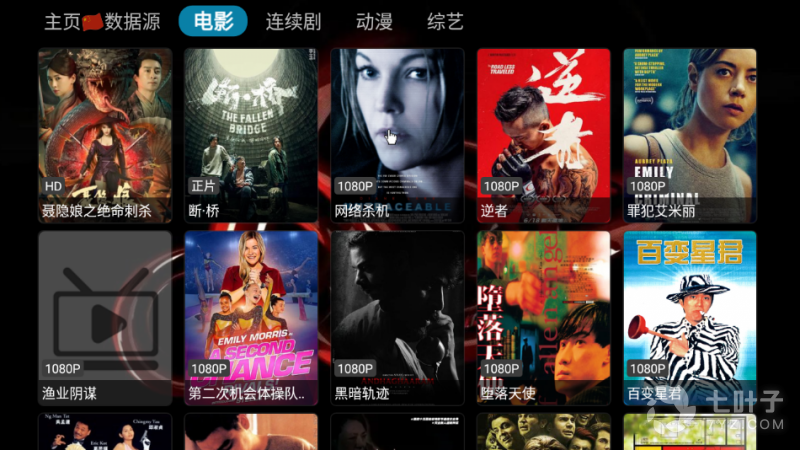The image size is (800, 450).
Task: Play the movie 网络杀机
Action: (x=397, y=135)
